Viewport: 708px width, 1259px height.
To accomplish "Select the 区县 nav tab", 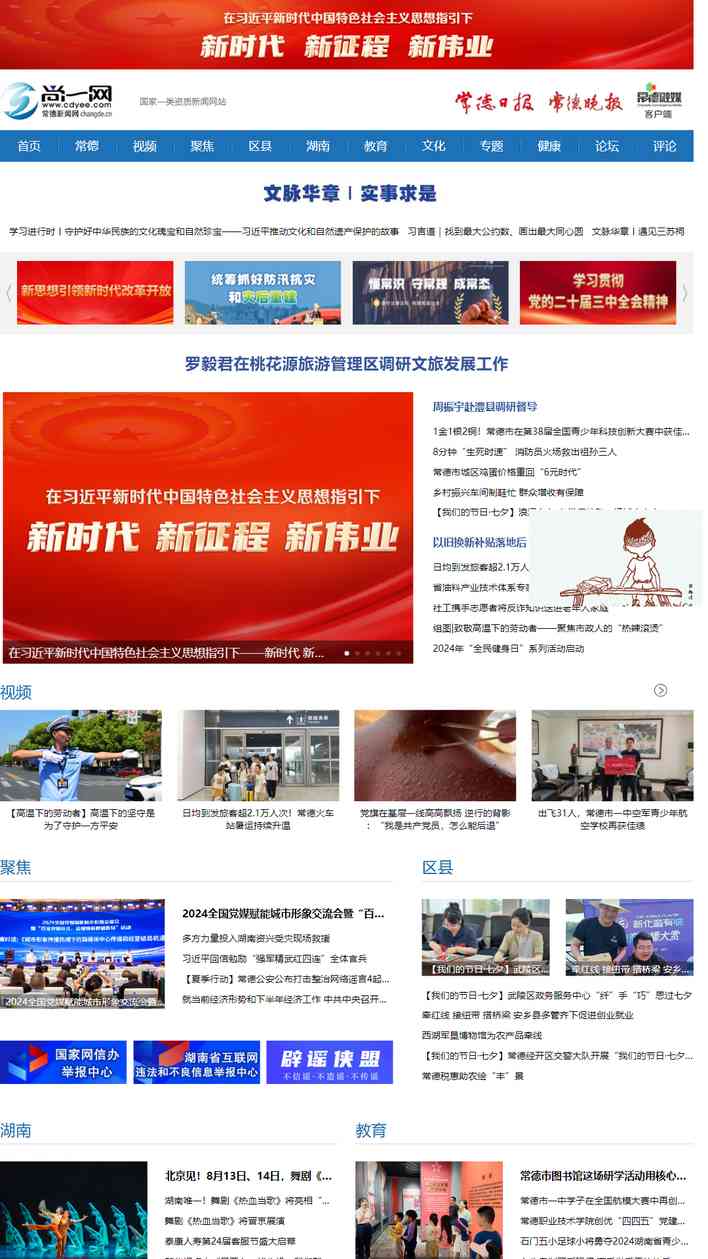I will pyautogui.click(x=260, y=146).
